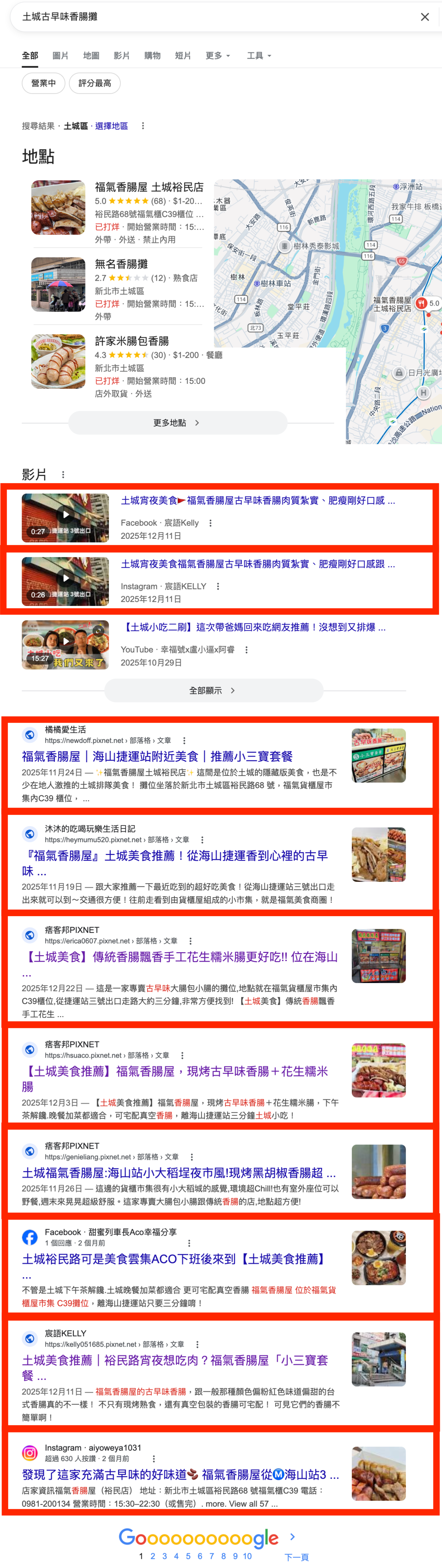Tap 全部顯示 under videos
The width and height of the screenshot is (442, 1568).
coord(213,690)
